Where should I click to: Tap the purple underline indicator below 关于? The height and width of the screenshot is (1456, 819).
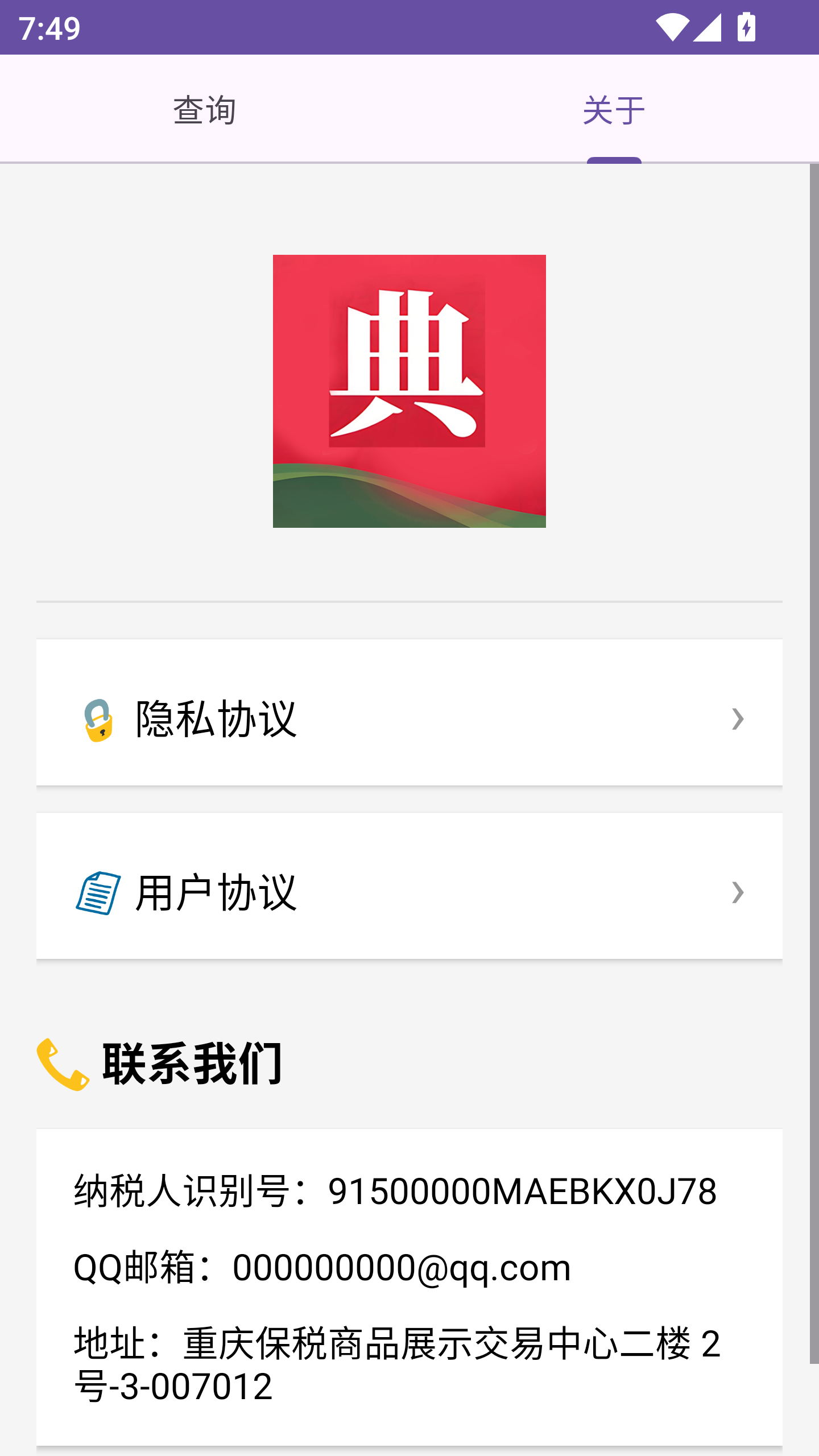tap(613, 159)
